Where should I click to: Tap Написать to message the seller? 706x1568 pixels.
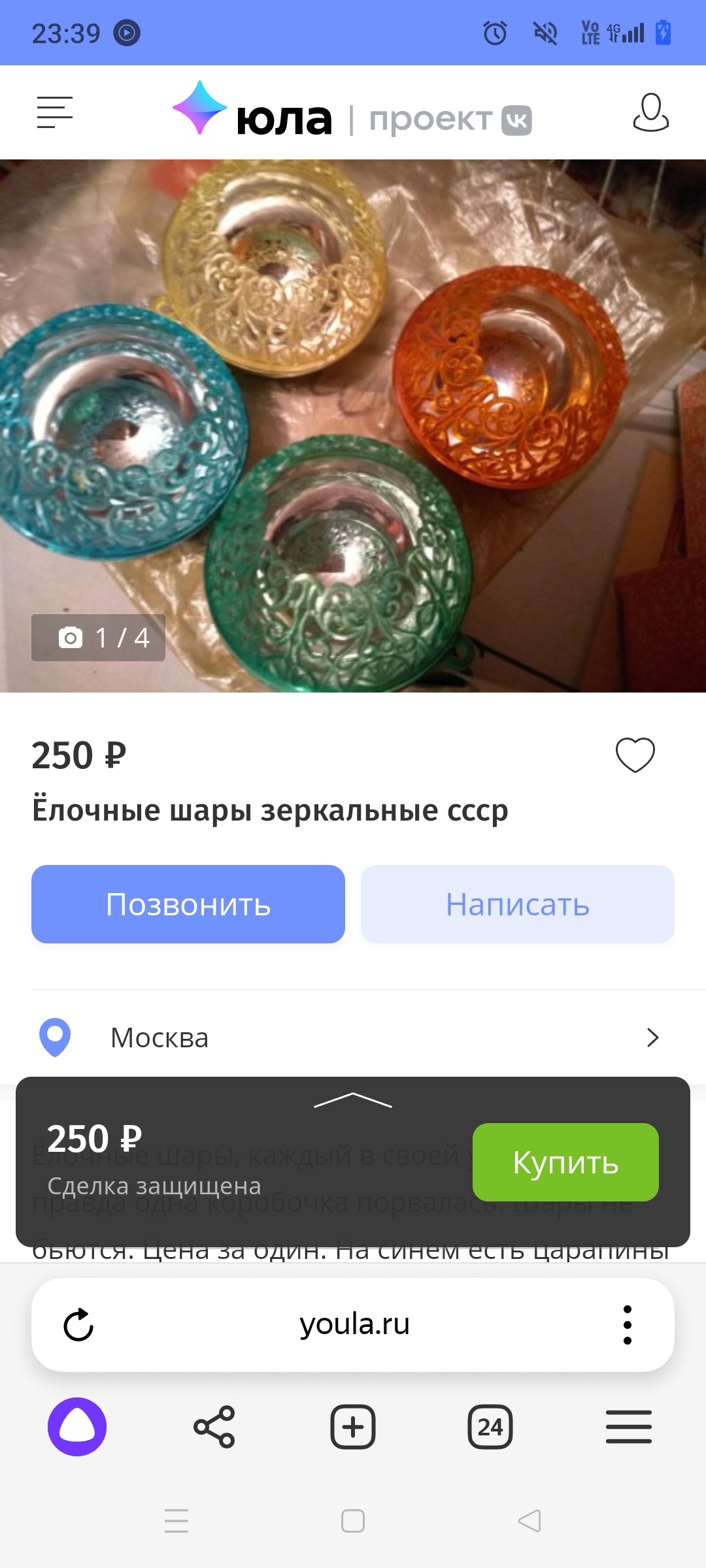click(517, 904)
